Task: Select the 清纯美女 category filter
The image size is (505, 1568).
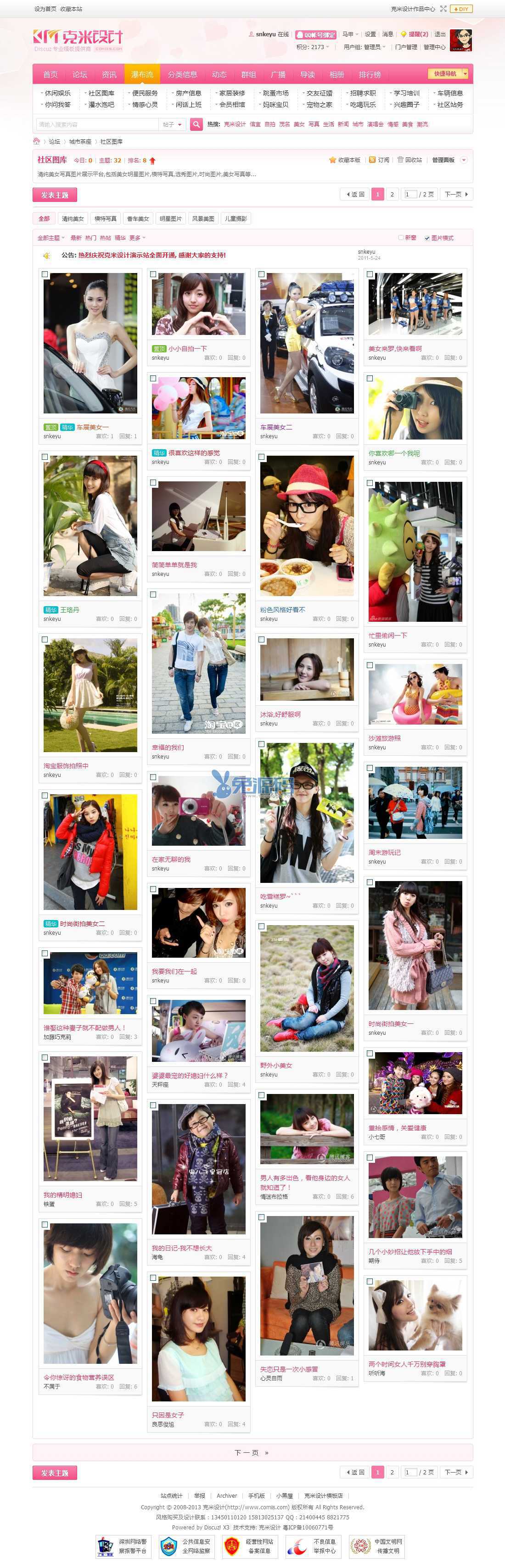Action: (x=73, y=218)
